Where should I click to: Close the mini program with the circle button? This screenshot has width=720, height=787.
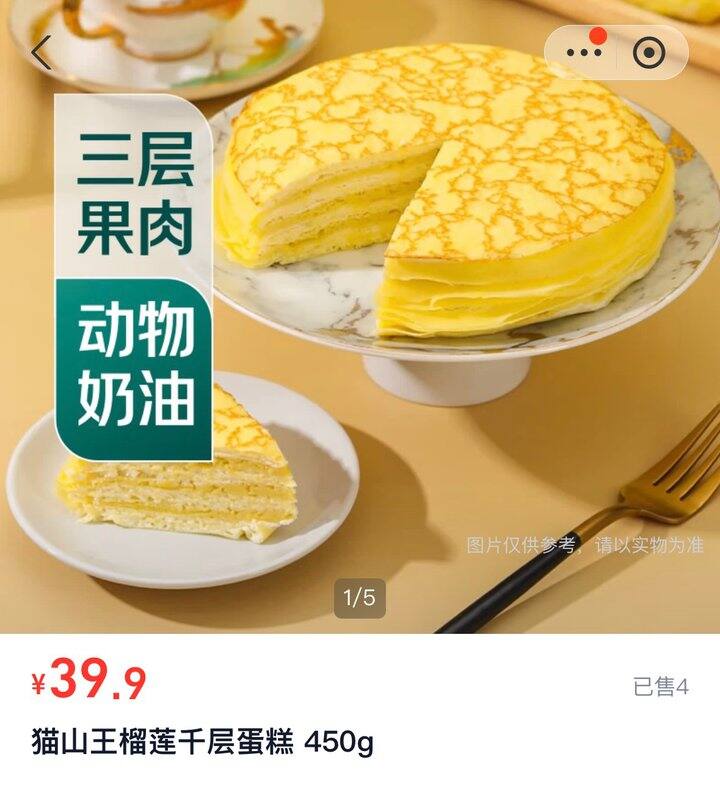click(x=649, y=52)
